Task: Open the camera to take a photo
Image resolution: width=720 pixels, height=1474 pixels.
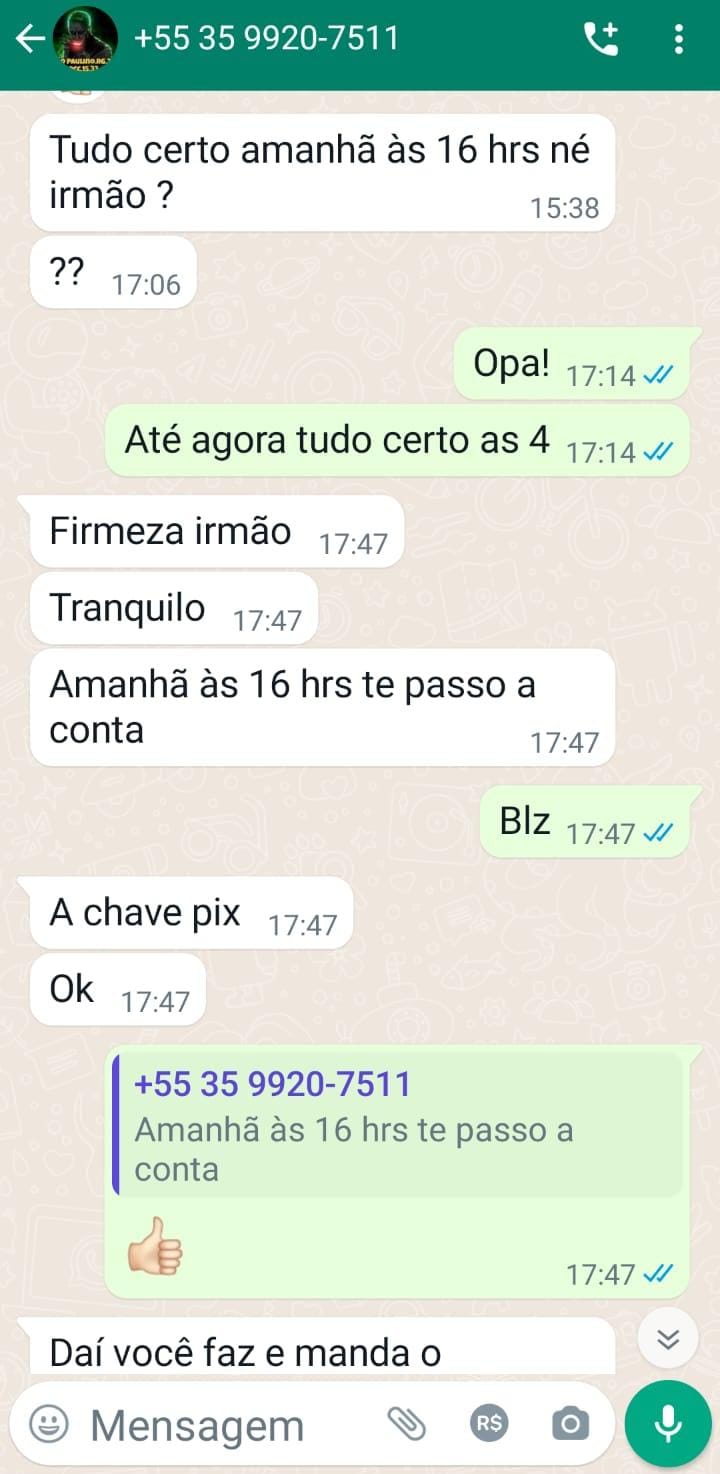Action: pyautogui.click(x=570, y=1424)
